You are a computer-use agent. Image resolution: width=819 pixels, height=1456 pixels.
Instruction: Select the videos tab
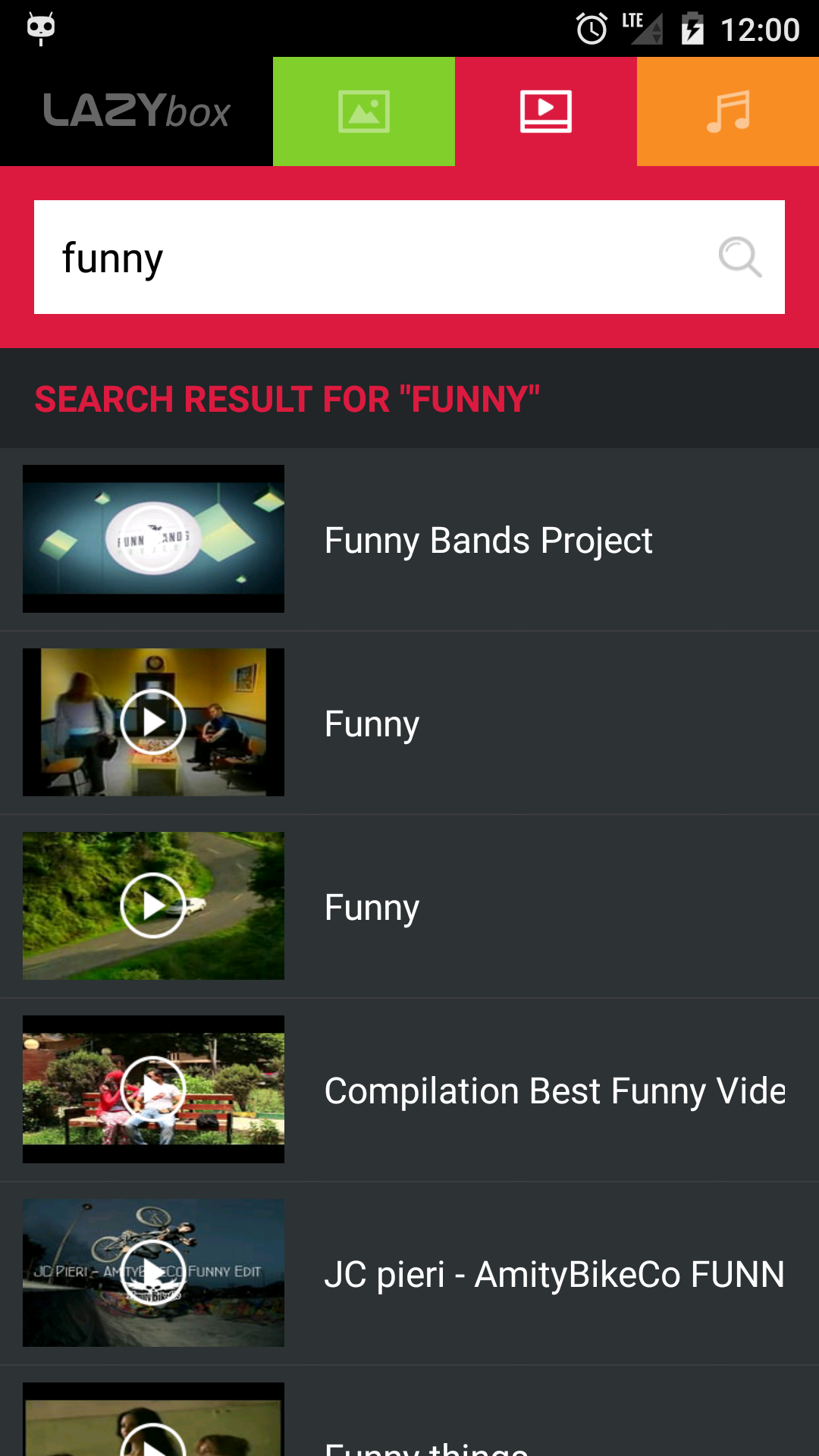[546, 111]
